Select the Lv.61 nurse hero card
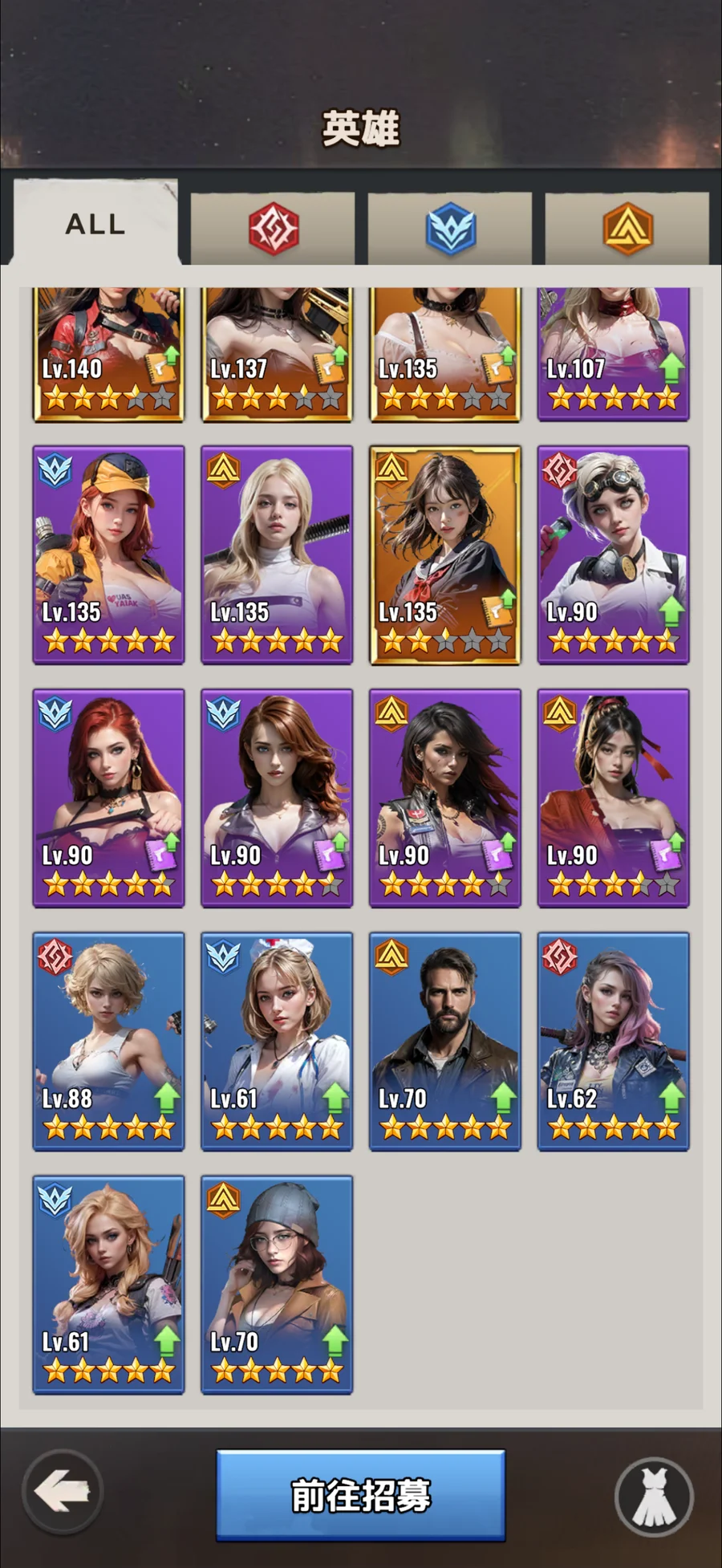Screen dimensions: 722x1568 coord(277,1040)
